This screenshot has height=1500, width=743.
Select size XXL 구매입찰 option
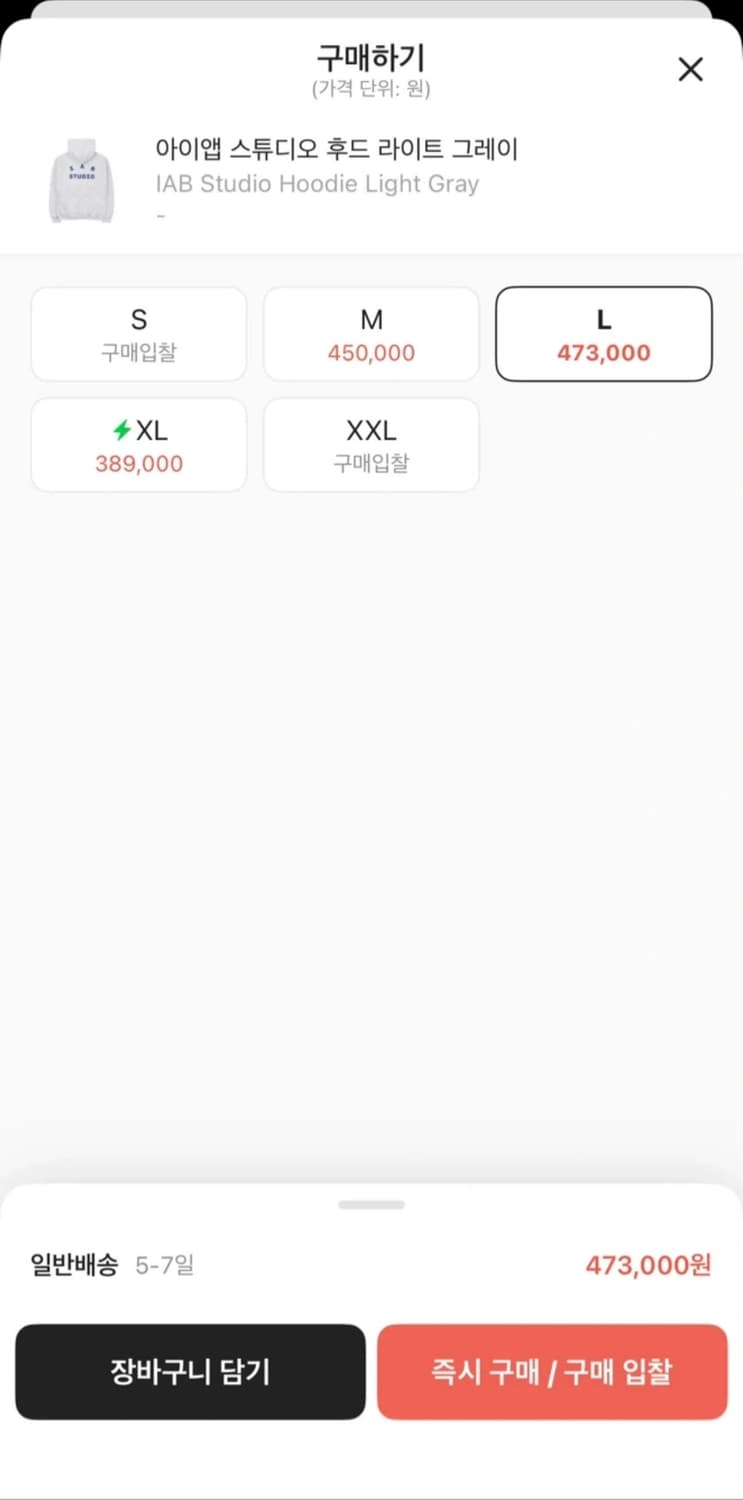click(x=371, y=445)
